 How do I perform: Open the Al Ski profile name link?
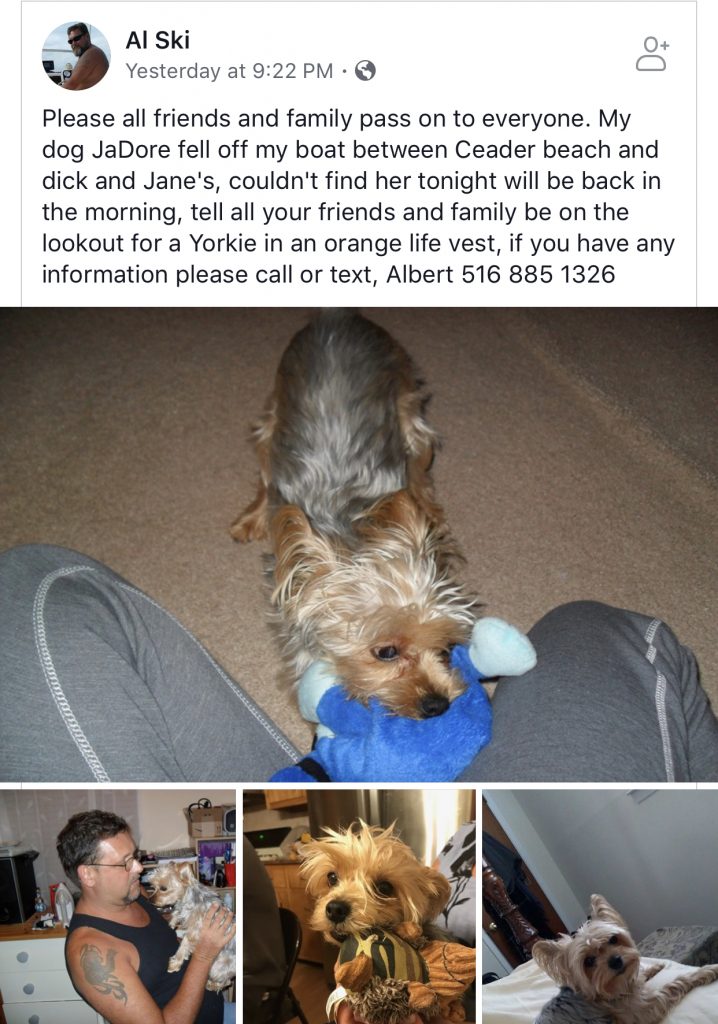(157, 40)
